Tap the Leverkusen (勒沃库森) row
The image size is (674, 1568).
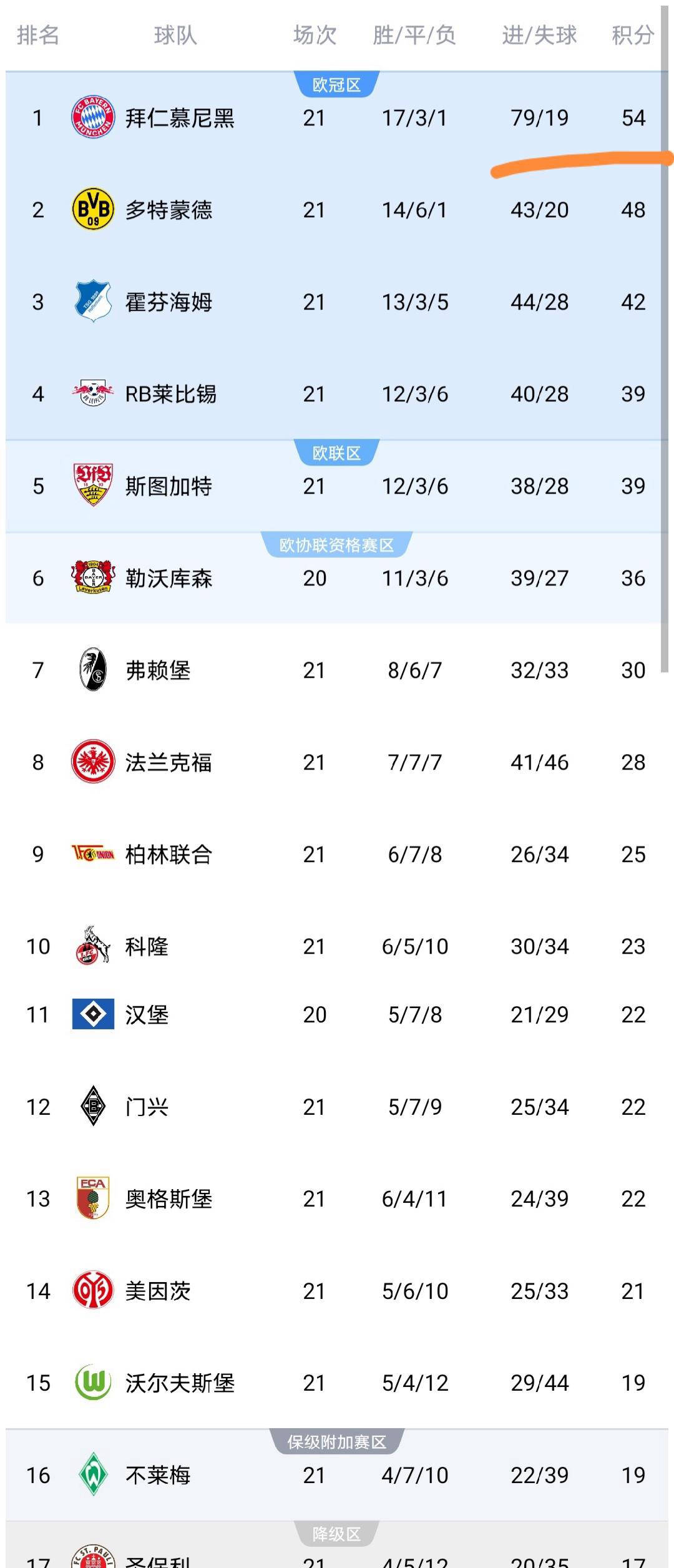[x=168, y=579]
